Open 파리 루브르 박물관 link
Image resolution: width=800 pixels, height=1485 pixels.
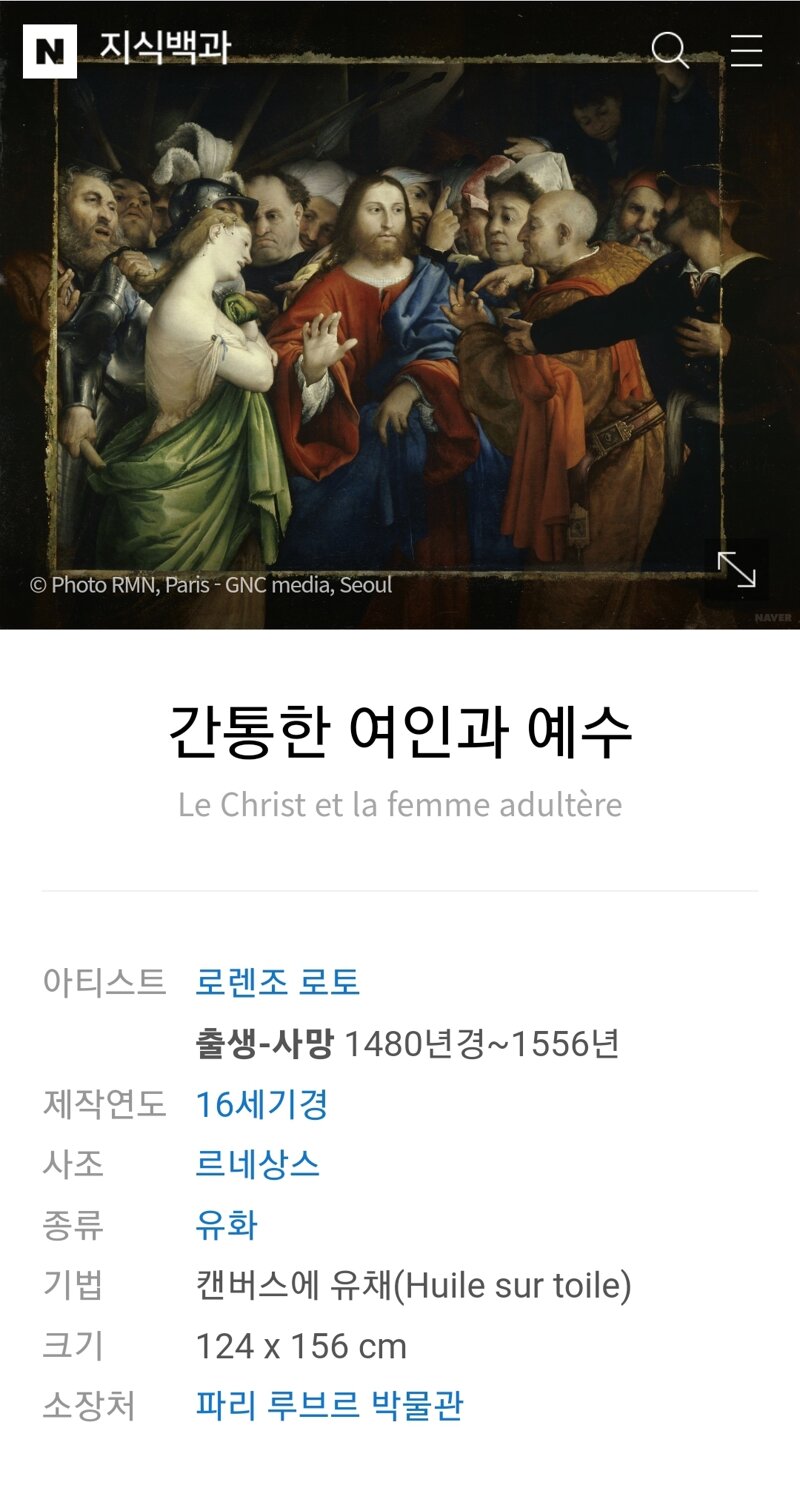coord(329,1405)
